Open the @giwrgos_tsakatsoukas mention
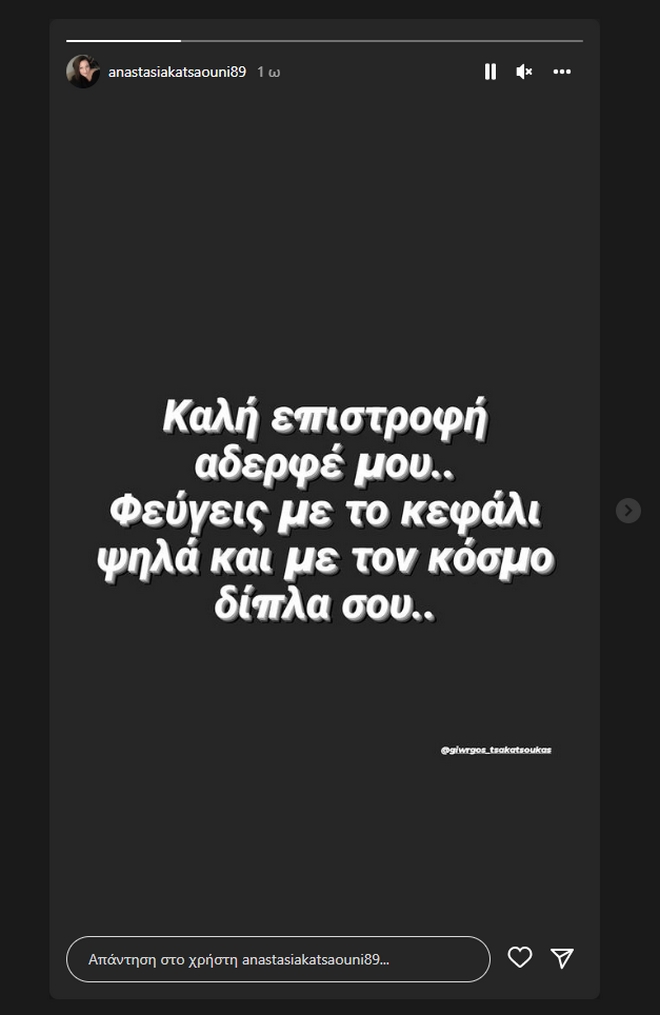 point(496,749)
